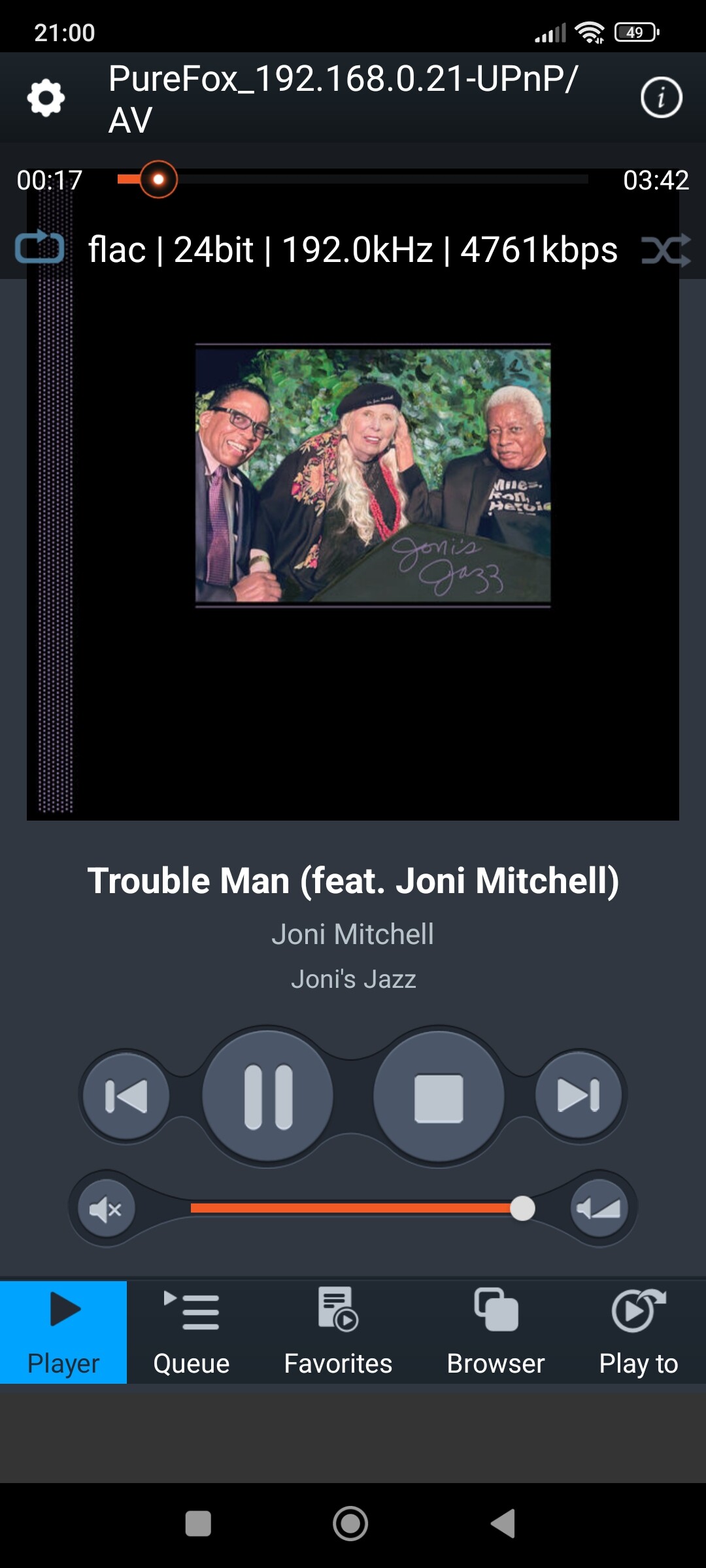
Task: Go back using system back button
Action: [x=504, y=1524]
